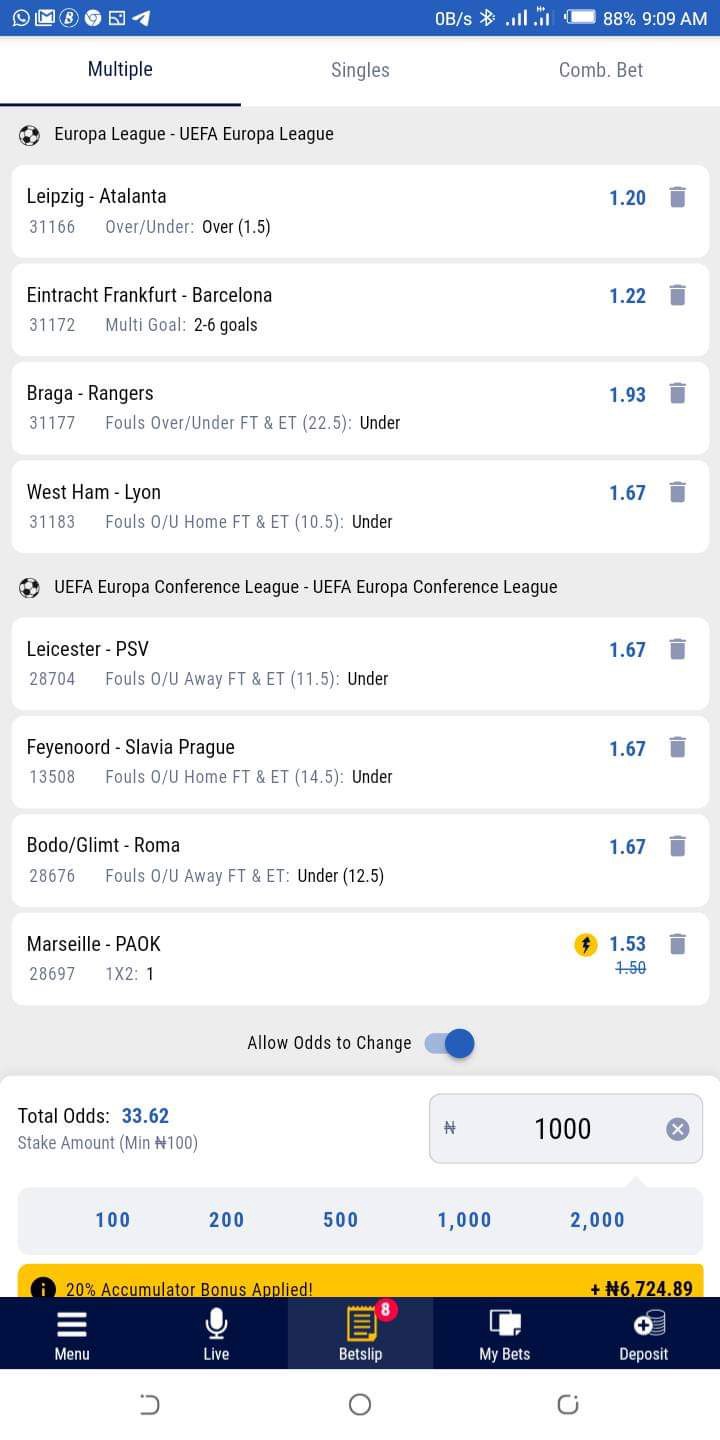
Task: Remove Bodo/Glimt - Roma from betslip
Action: 678,846
